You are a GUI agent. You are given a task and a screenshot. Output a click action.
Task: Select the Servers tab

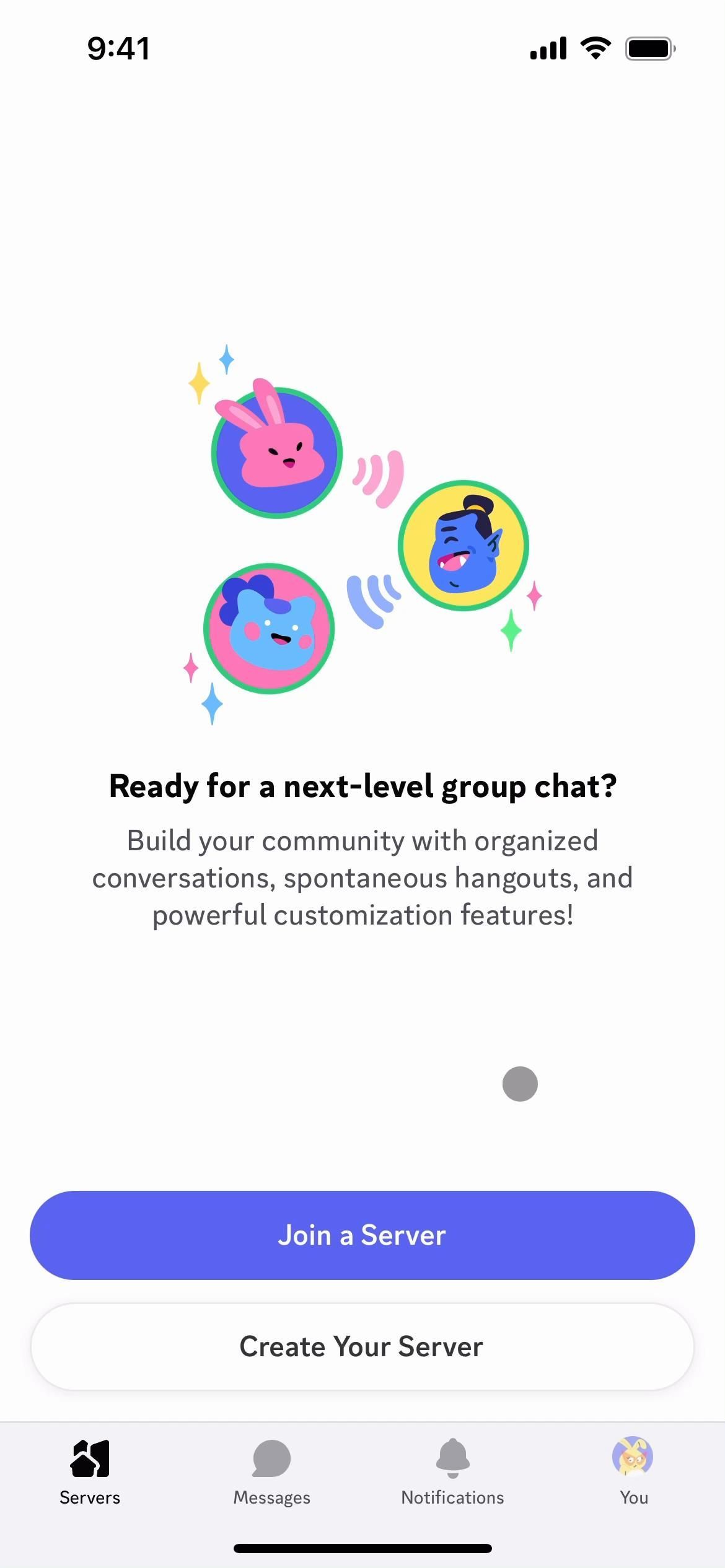coord(90,1471)
